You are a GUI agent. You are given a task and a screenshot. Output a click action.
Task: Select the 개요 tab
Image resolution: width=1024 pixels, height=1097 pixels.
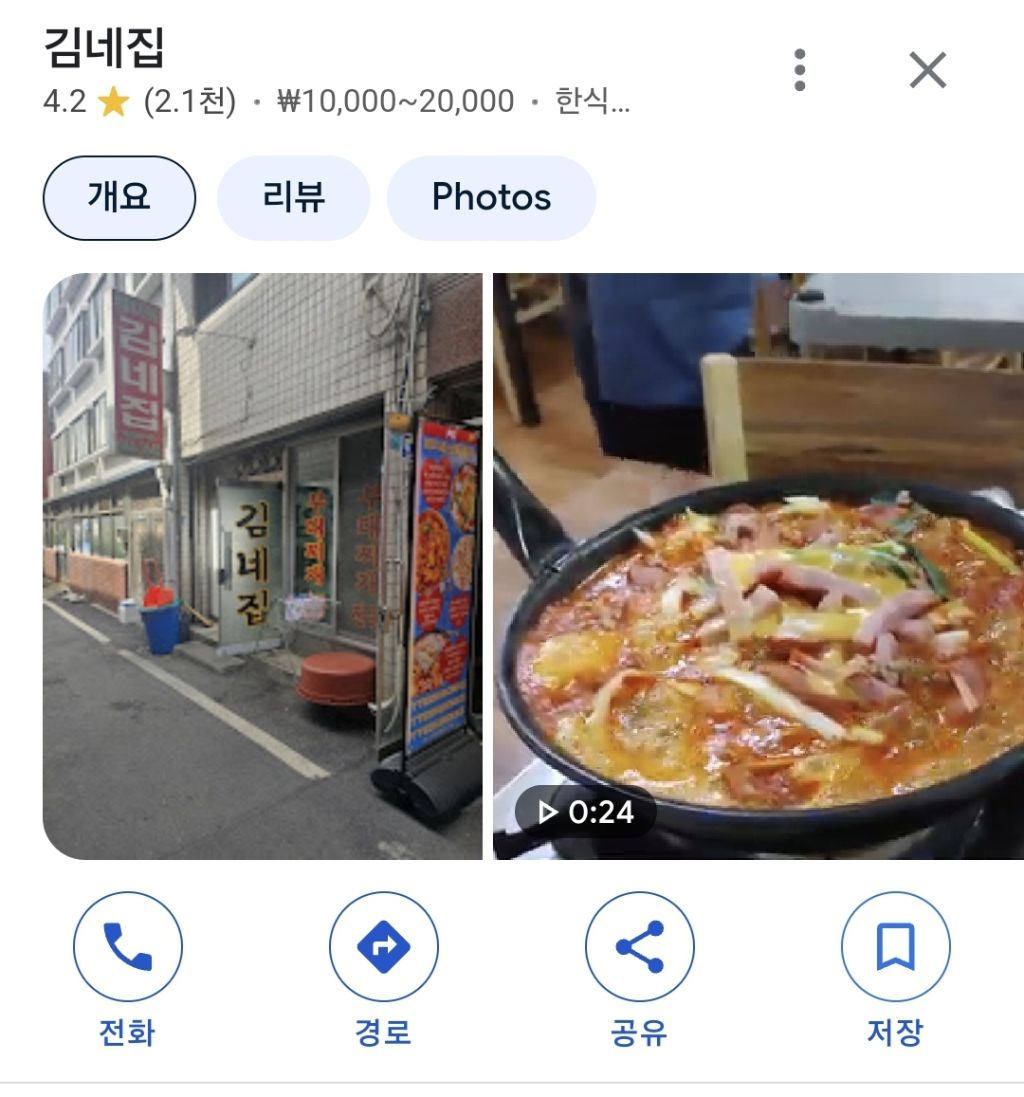coord(119,197)
